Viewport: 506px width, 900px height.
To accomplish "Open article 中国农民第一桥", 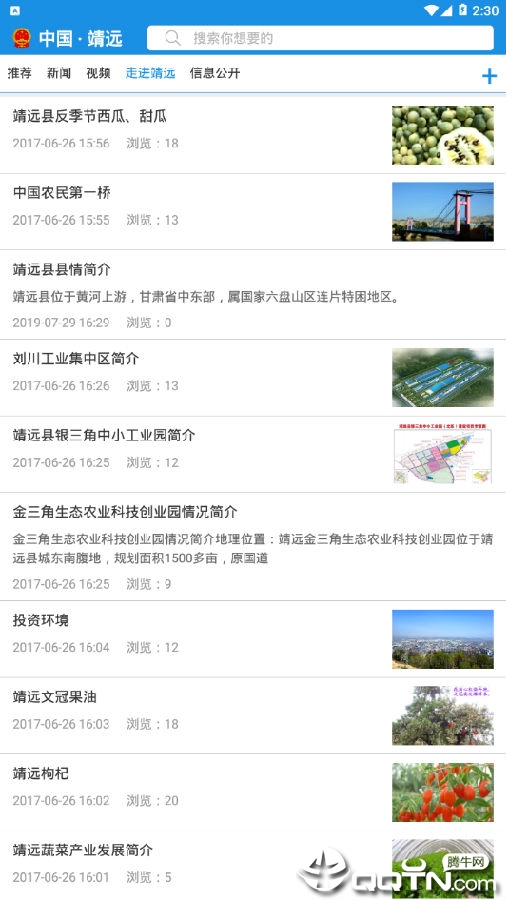I will click(x=253, y=211).
